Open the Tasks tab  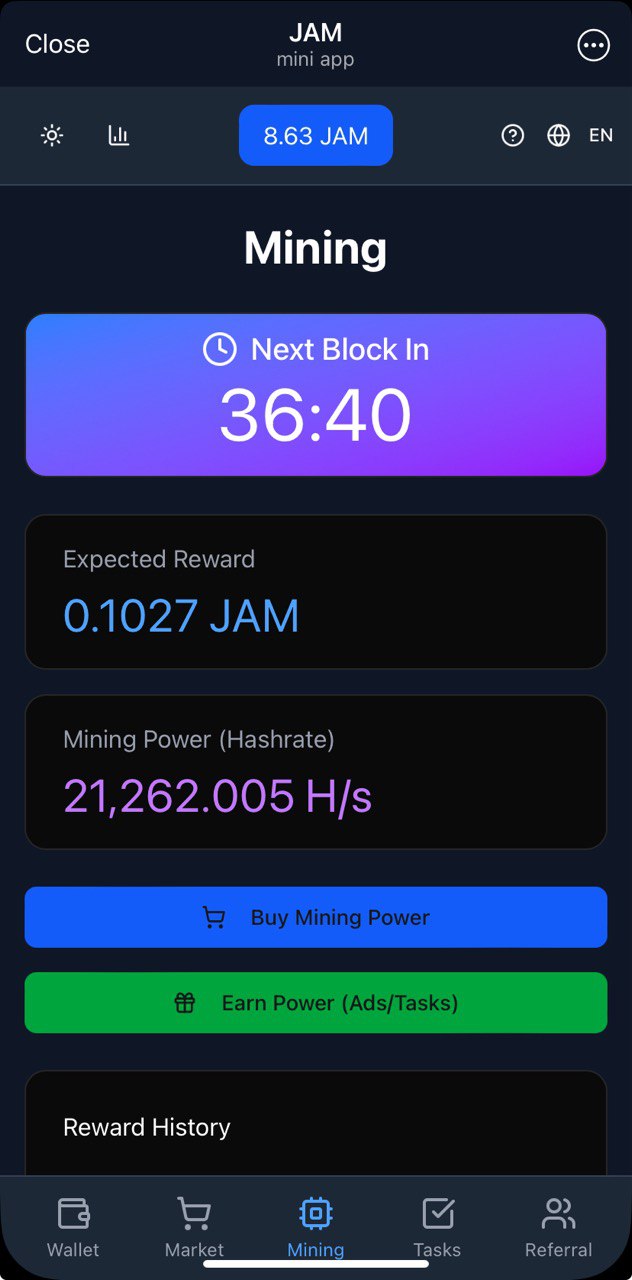[437, 1227]
